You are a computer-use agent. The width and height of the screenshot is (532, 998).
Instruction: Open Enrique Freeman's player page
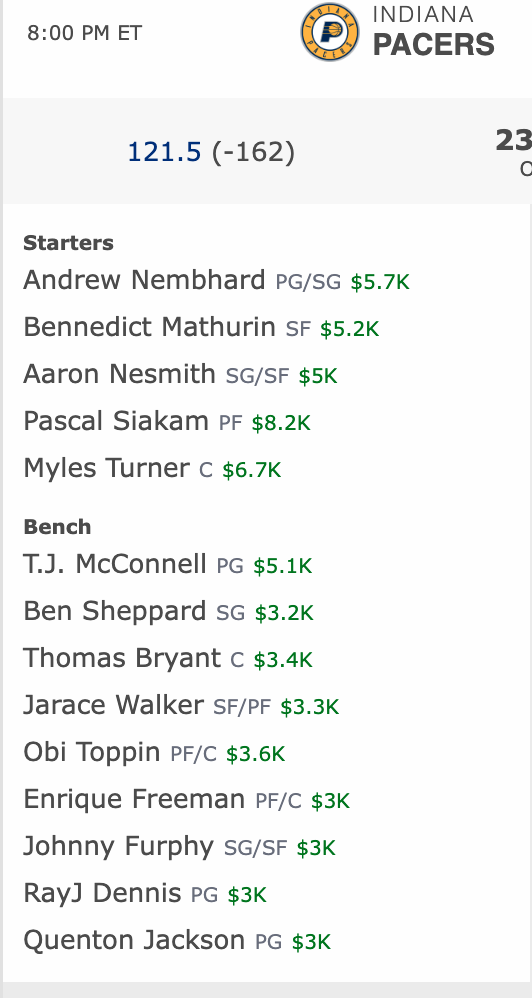click(134, 799)
